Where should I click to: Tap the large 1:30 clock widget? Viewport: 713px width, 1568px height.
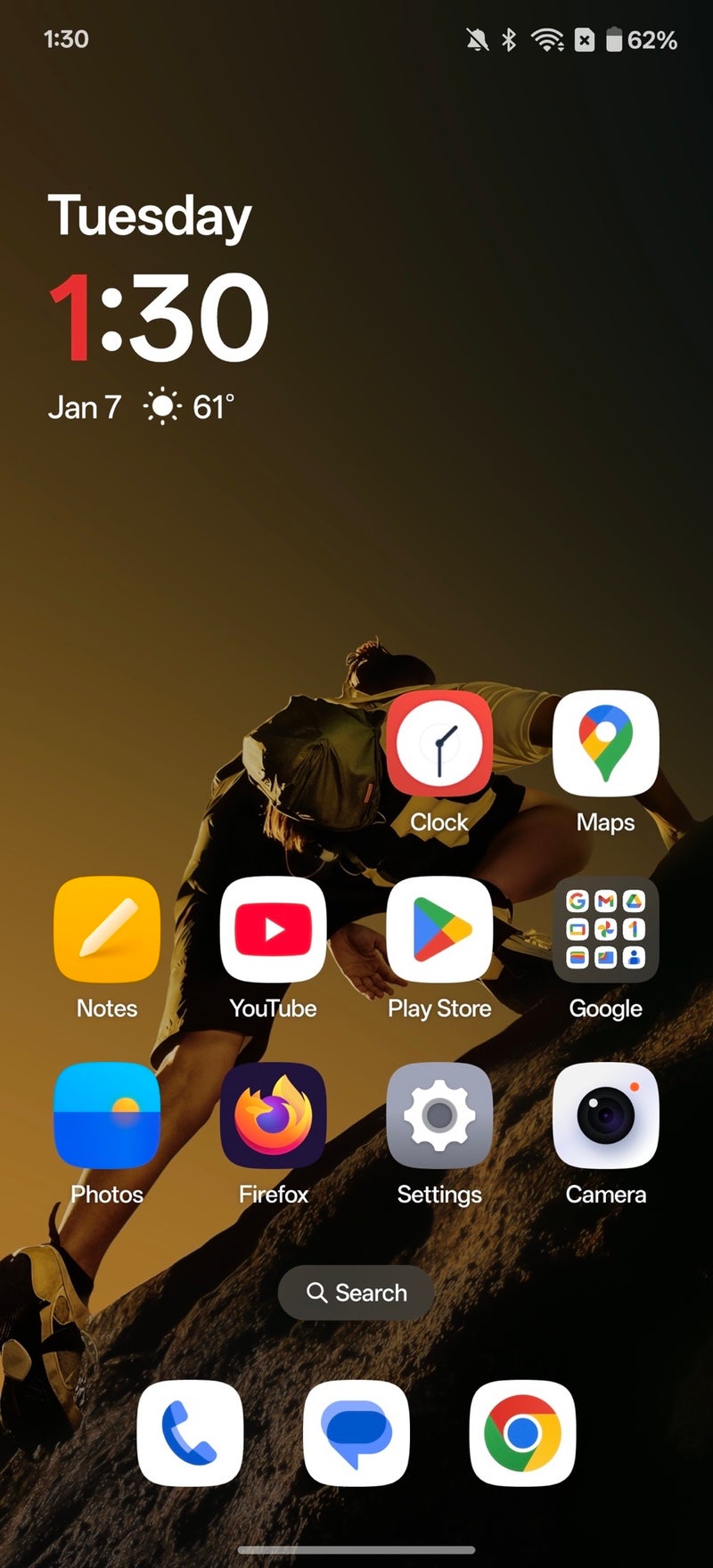(159, 317)
